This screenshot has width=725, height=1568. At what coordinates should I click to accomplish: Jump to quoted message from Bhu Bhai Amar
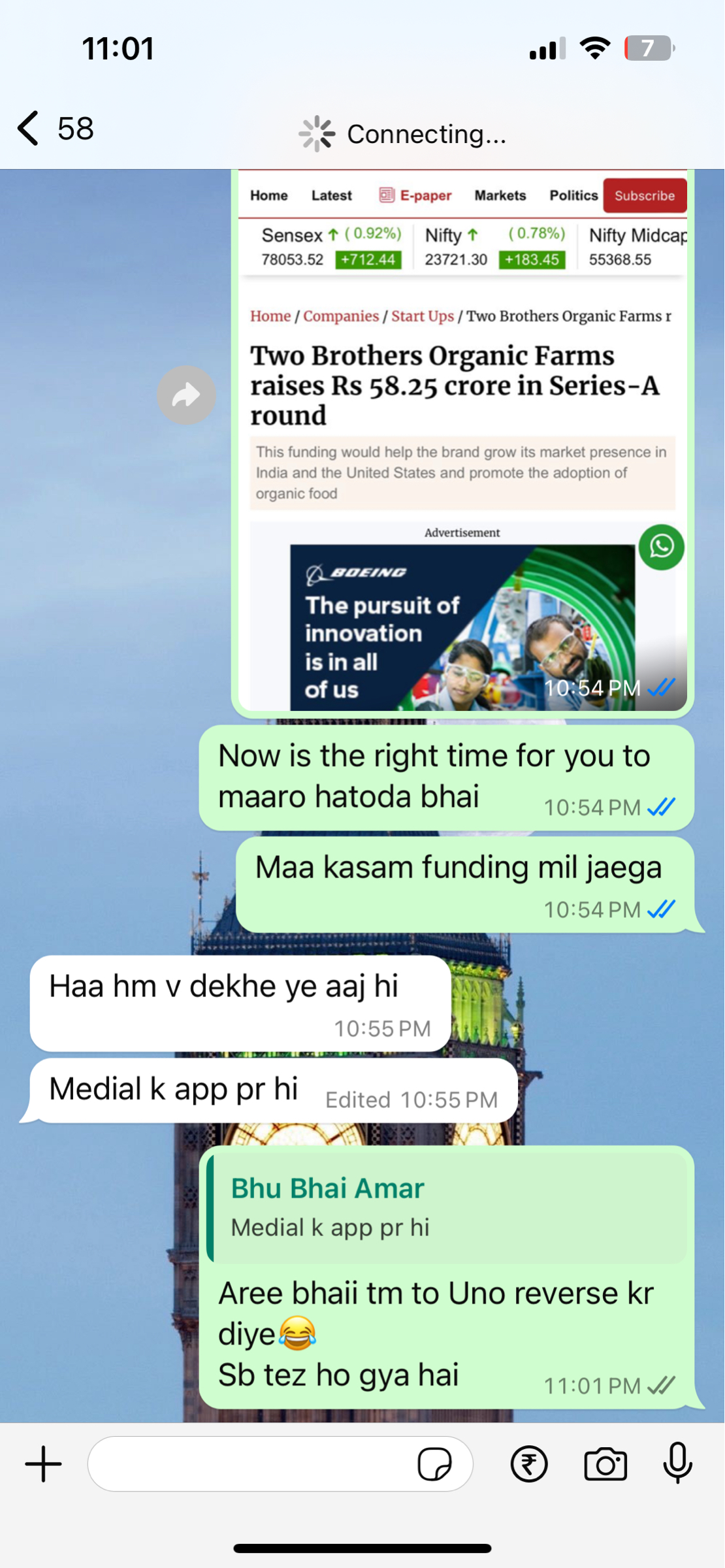[447, 1207]
